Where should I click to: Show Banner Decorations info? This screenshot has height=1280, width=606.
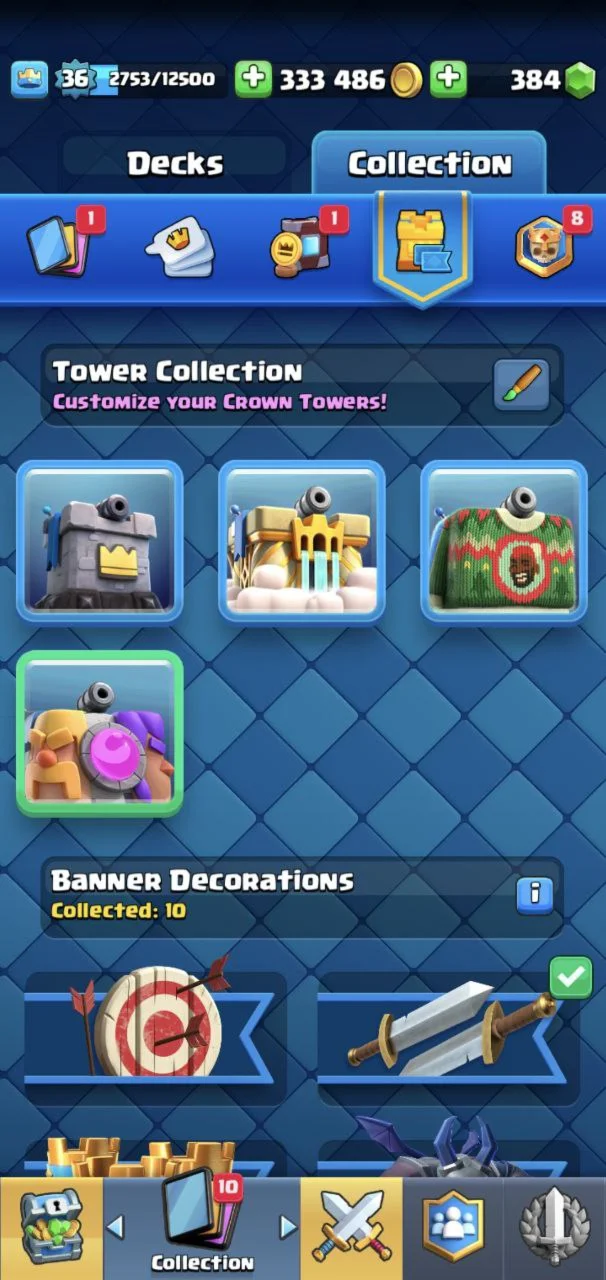coord(535,893)
